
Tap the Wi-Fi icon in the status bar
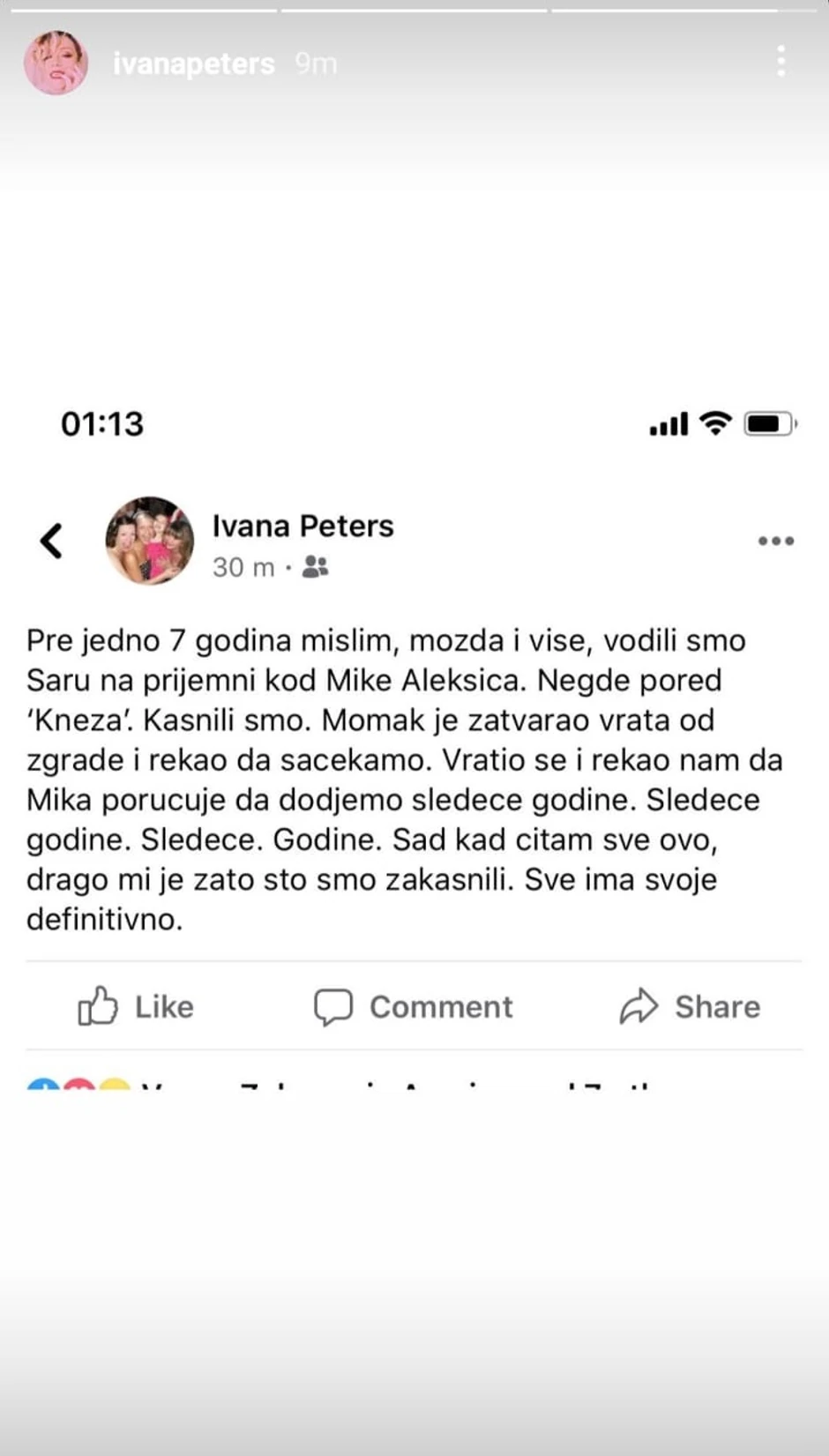pos(716,424)
